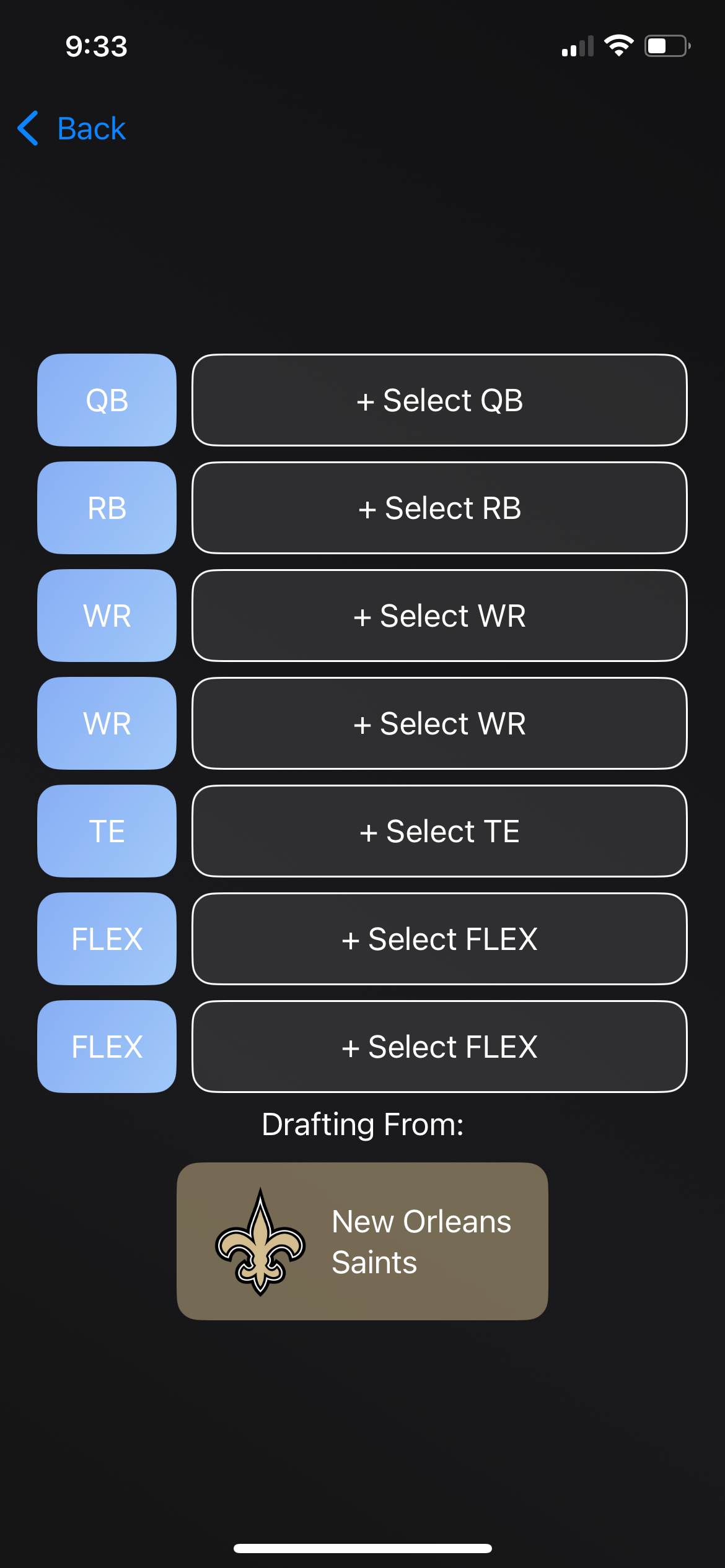Tap the first WR position badge
725x1568 pixels.
106,615
